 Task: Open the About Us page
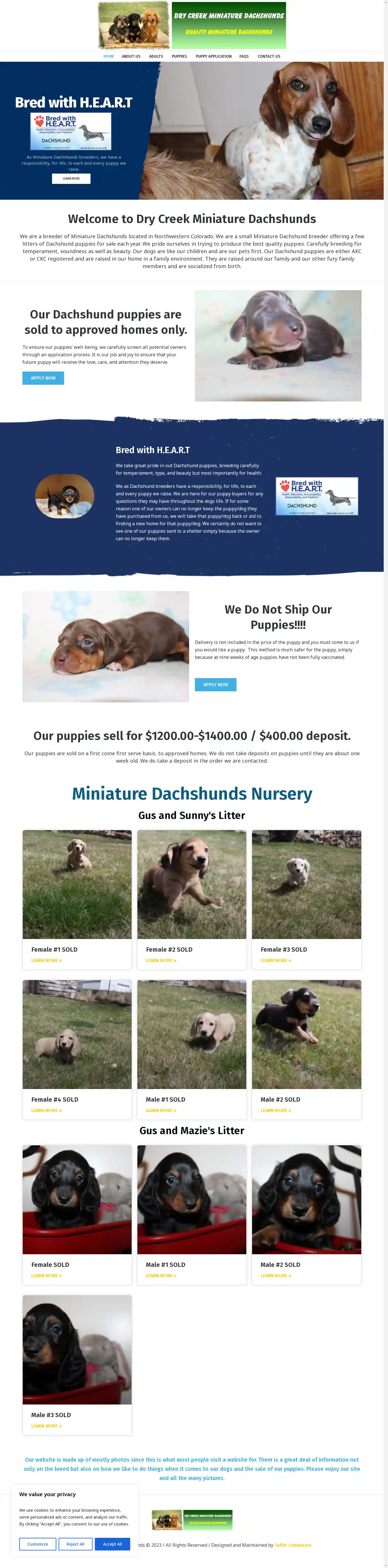pyautogui.click(x=131, y=57)
